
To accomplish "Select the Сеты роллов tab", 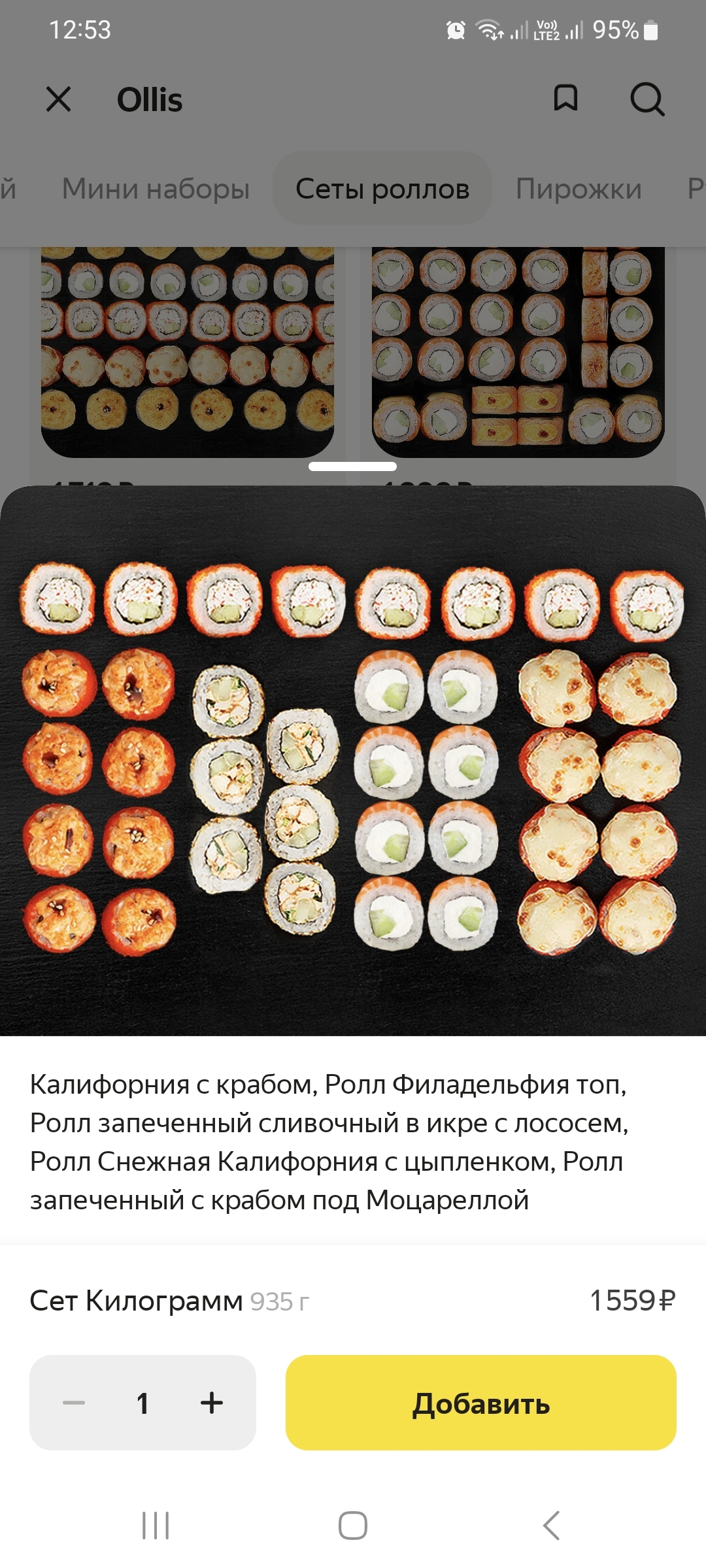I will coord(382,189).
